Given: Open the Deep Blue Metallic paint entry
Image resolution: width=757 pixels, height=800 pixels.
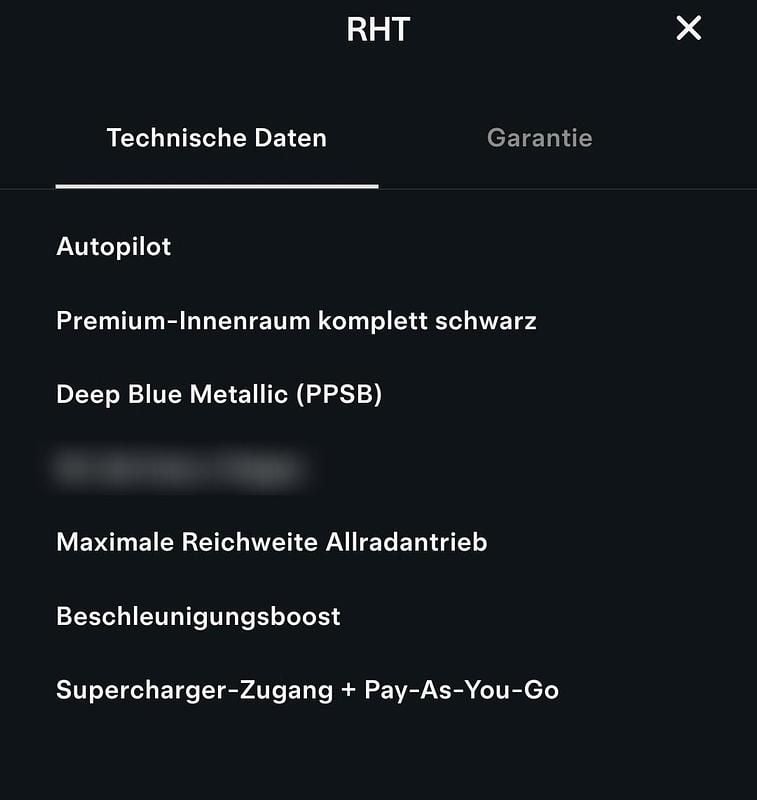Looking at the screenshot, I should 221,393.
